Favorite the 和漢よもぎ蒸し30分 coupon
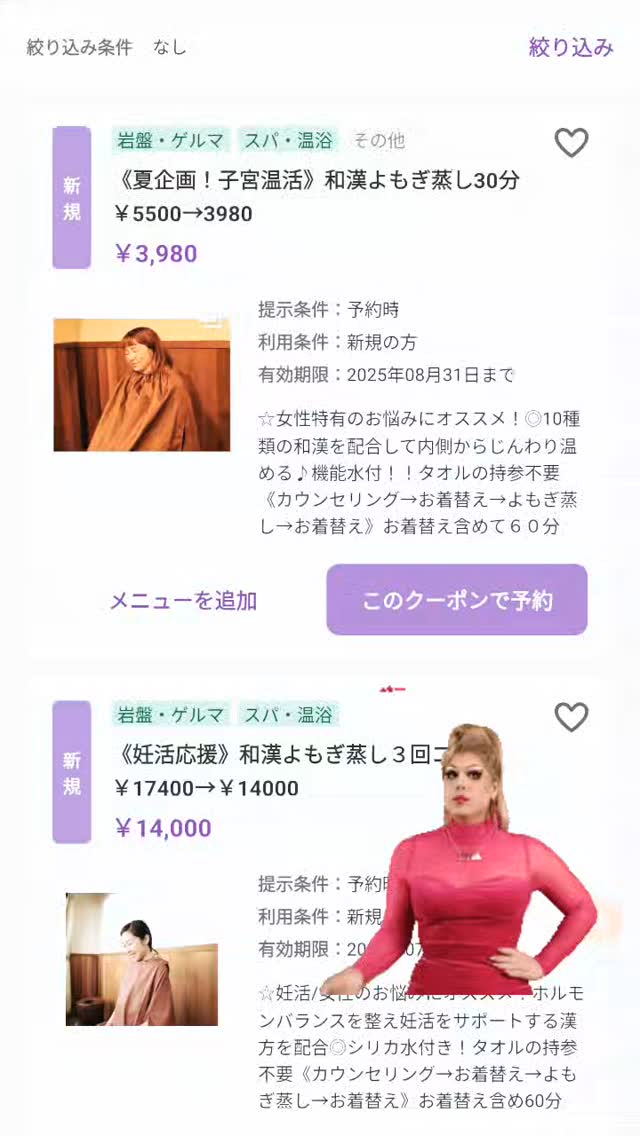 [x=571, y=143]
